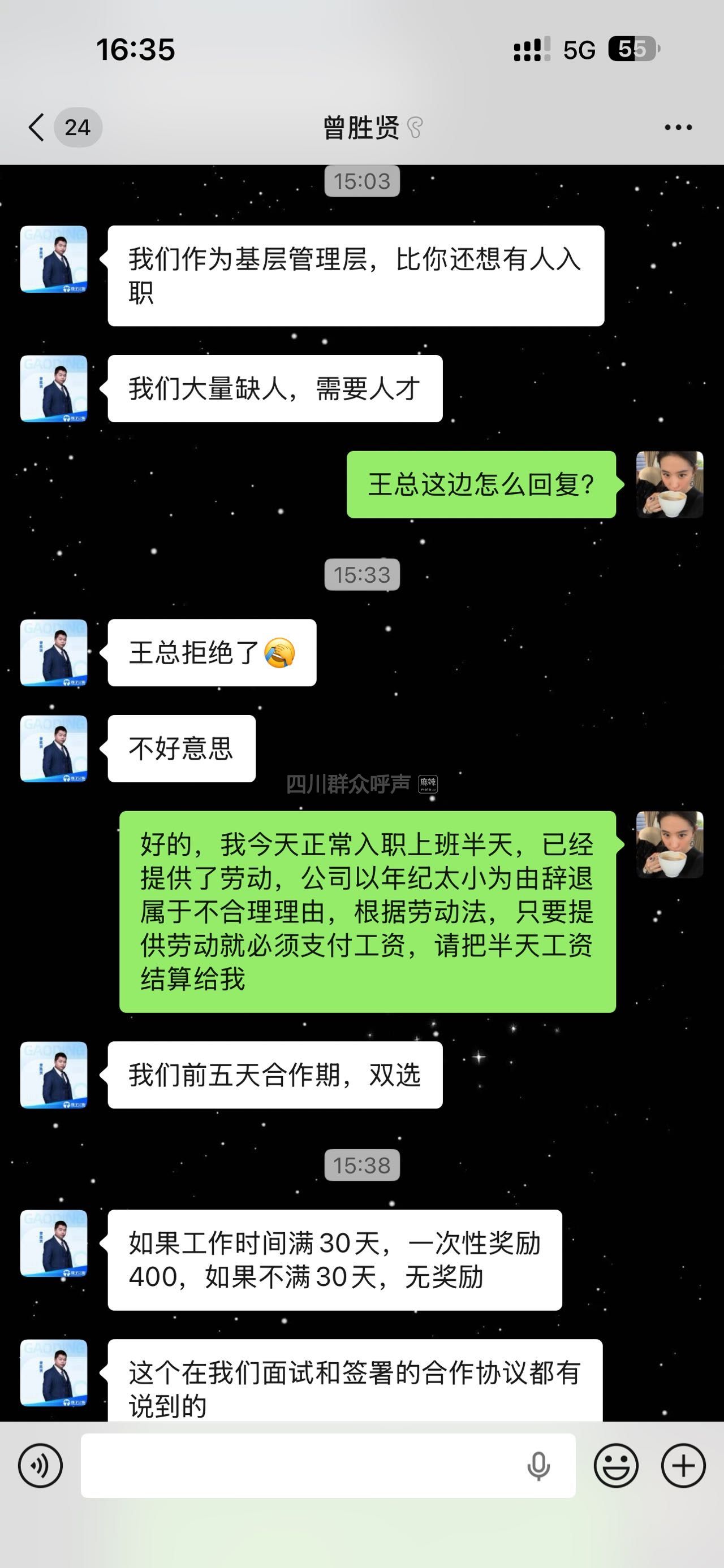
Task: Open the contact's avatar beside "王总拒绝了"
Action: tap(54, 652)
